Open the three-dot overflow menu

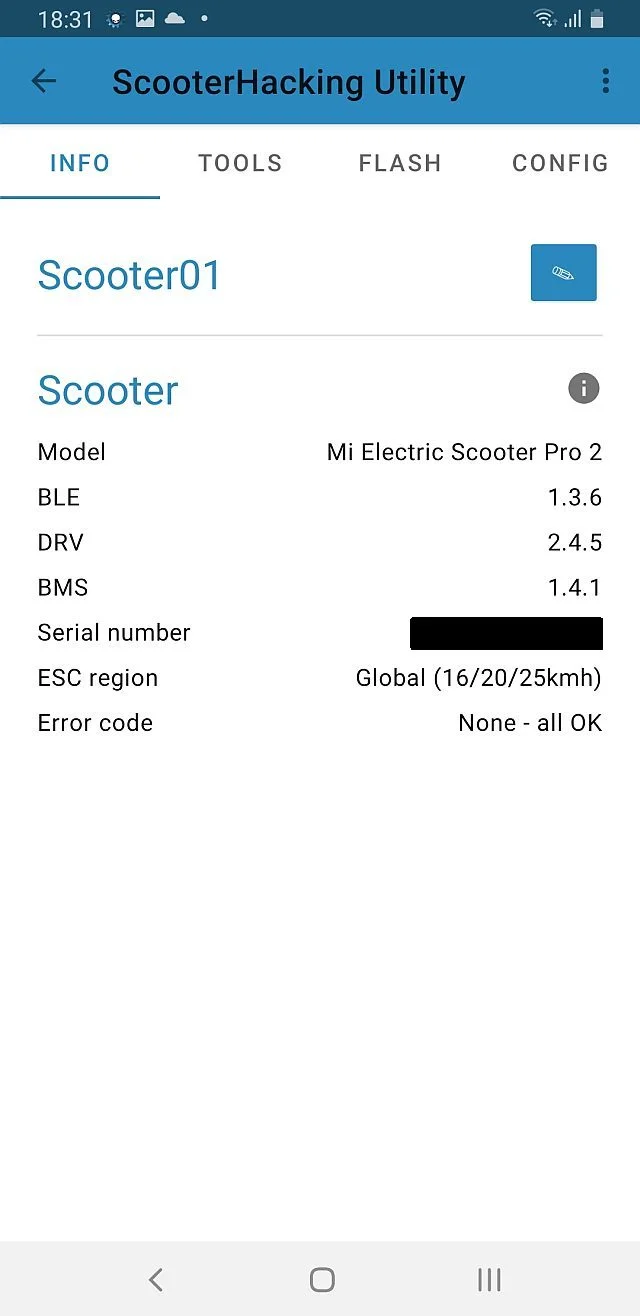[x=605, y=82]
